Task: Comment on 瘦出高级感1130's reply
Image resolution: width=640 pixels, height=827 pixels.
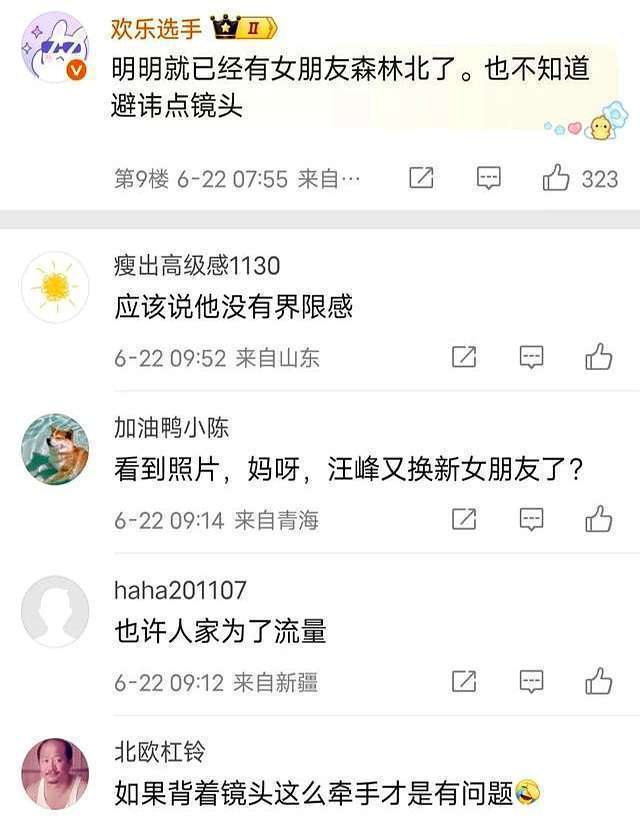Action: tap(531, 357)
